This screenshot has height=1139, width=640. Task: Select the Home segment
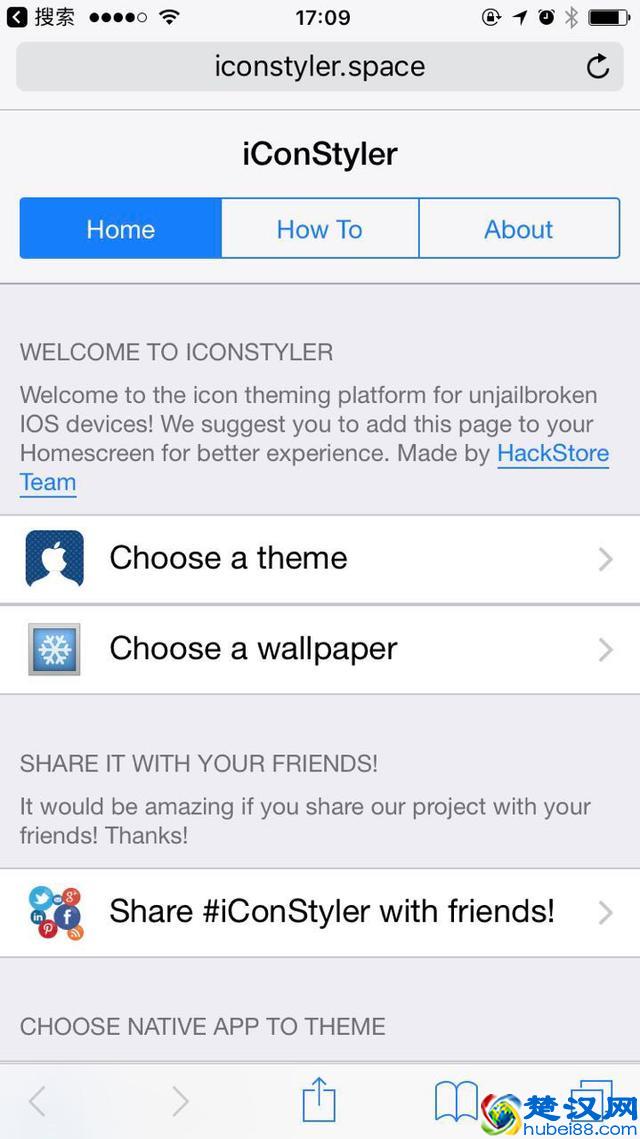120,229
